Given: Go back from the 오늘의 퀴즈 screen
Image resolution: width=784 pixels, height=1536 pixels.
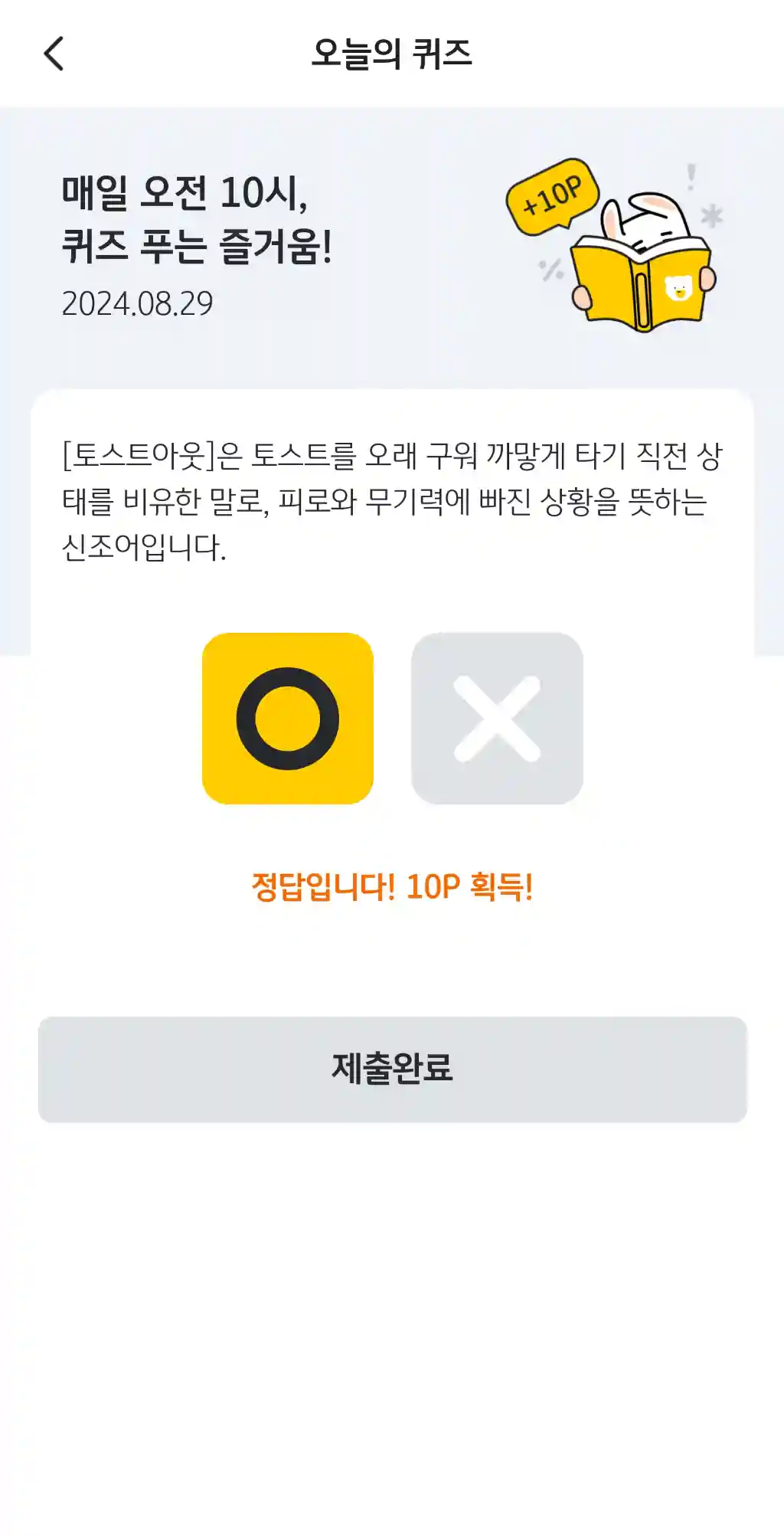Looking at the screenshot, I should click(x=54, y=54).
